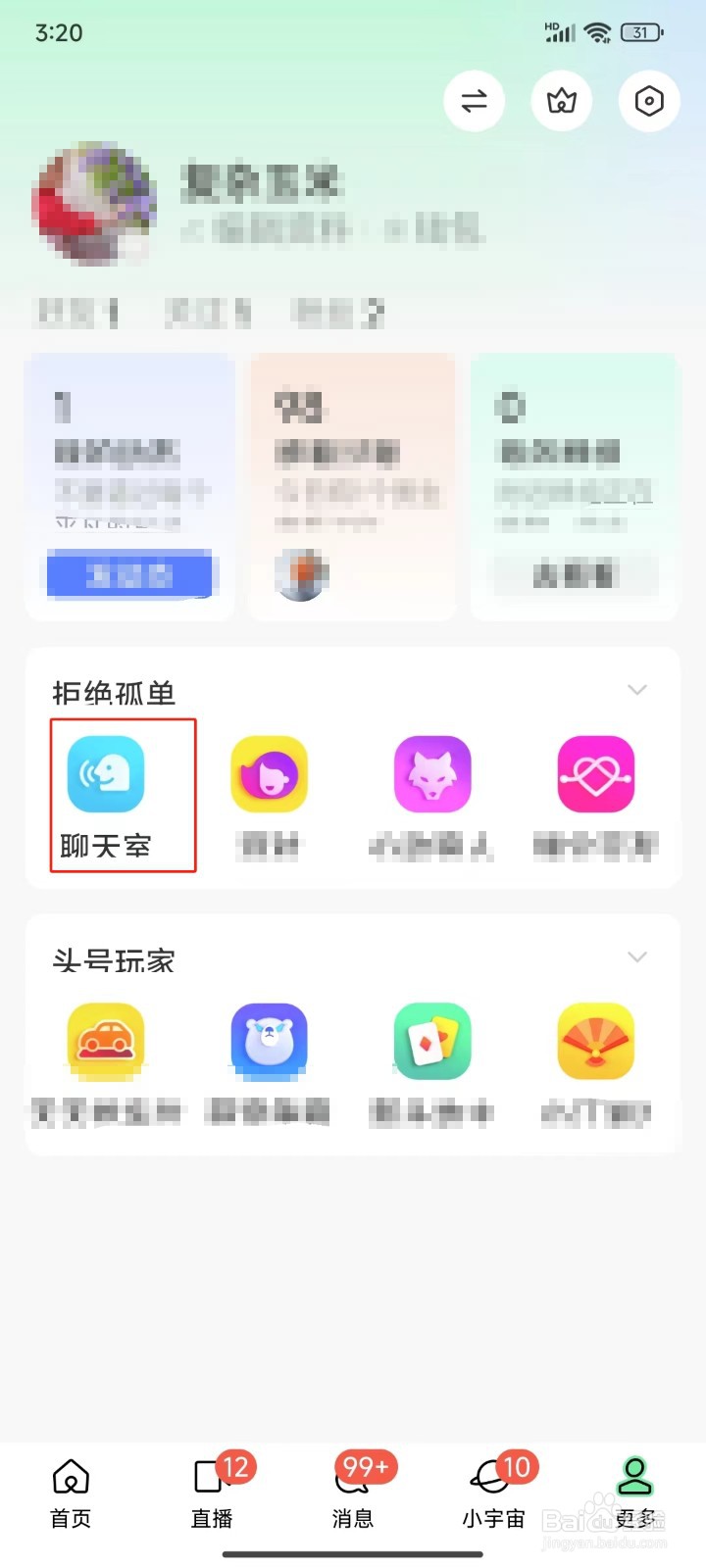This screenshot has width=706, height=1568.
Task: Tap the swap arrows icon near the top
Action: pos(475,101)
